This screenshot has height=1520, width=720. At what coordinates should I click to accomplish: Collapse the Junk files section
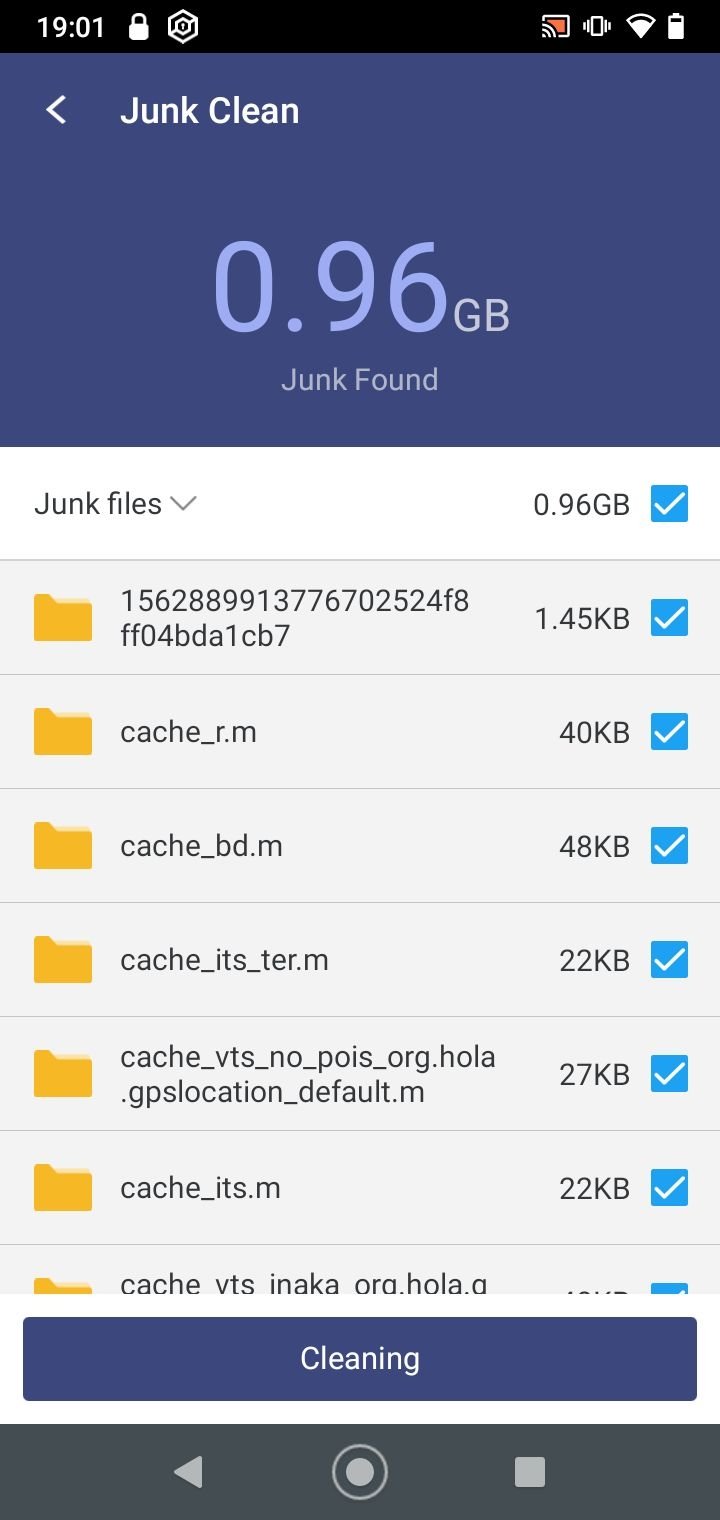coord(182,503)
